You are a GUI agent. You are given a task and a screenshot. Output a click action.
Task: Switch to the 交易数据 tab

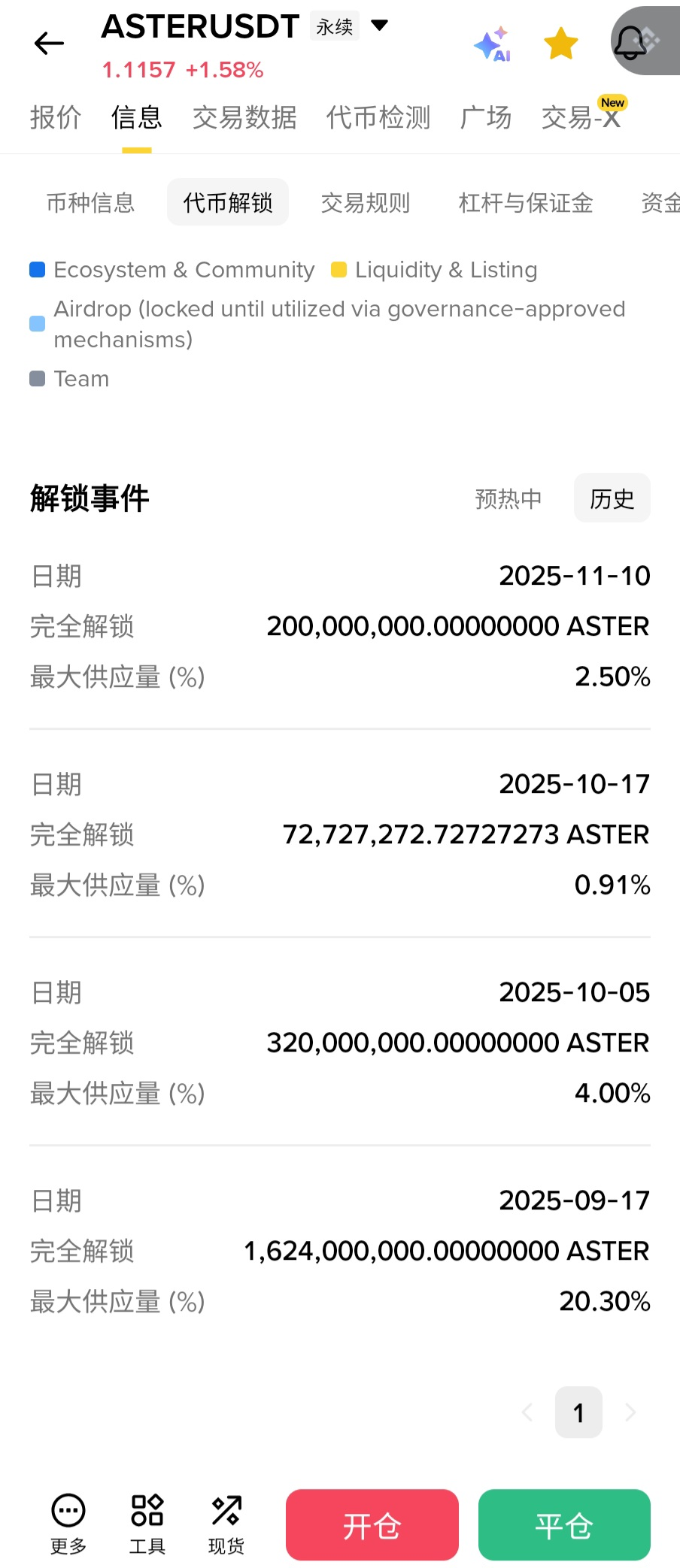pyautogui.click(x=244, y=118)
